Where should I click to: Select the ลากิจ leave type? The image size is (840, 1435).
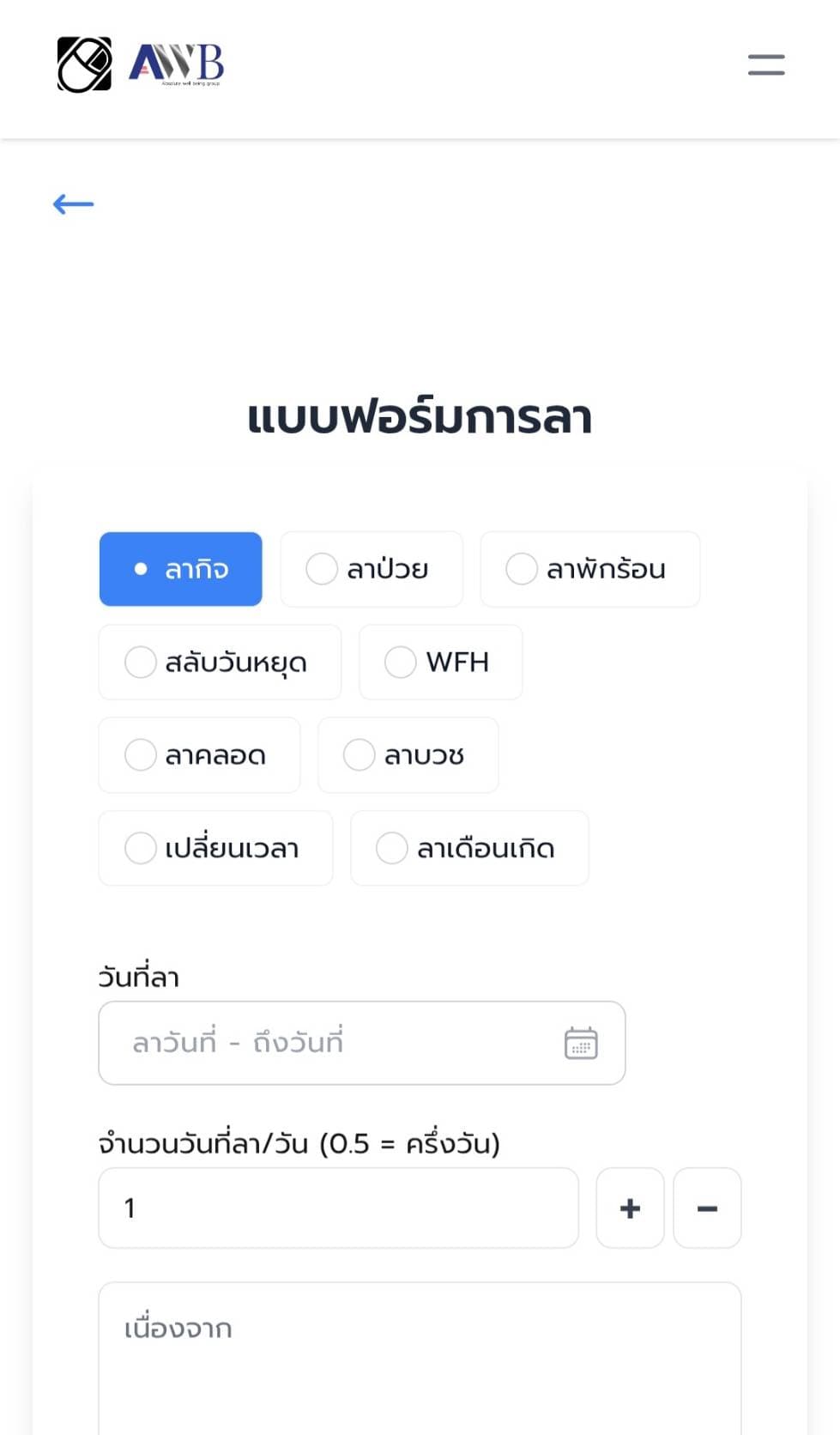(181, 569)
